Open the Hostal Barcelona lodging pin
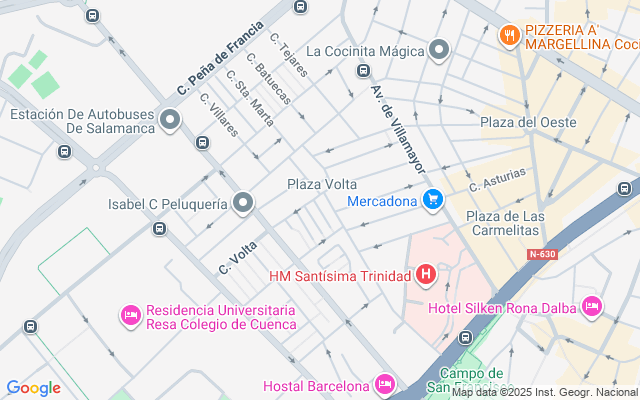 (385, 384)
